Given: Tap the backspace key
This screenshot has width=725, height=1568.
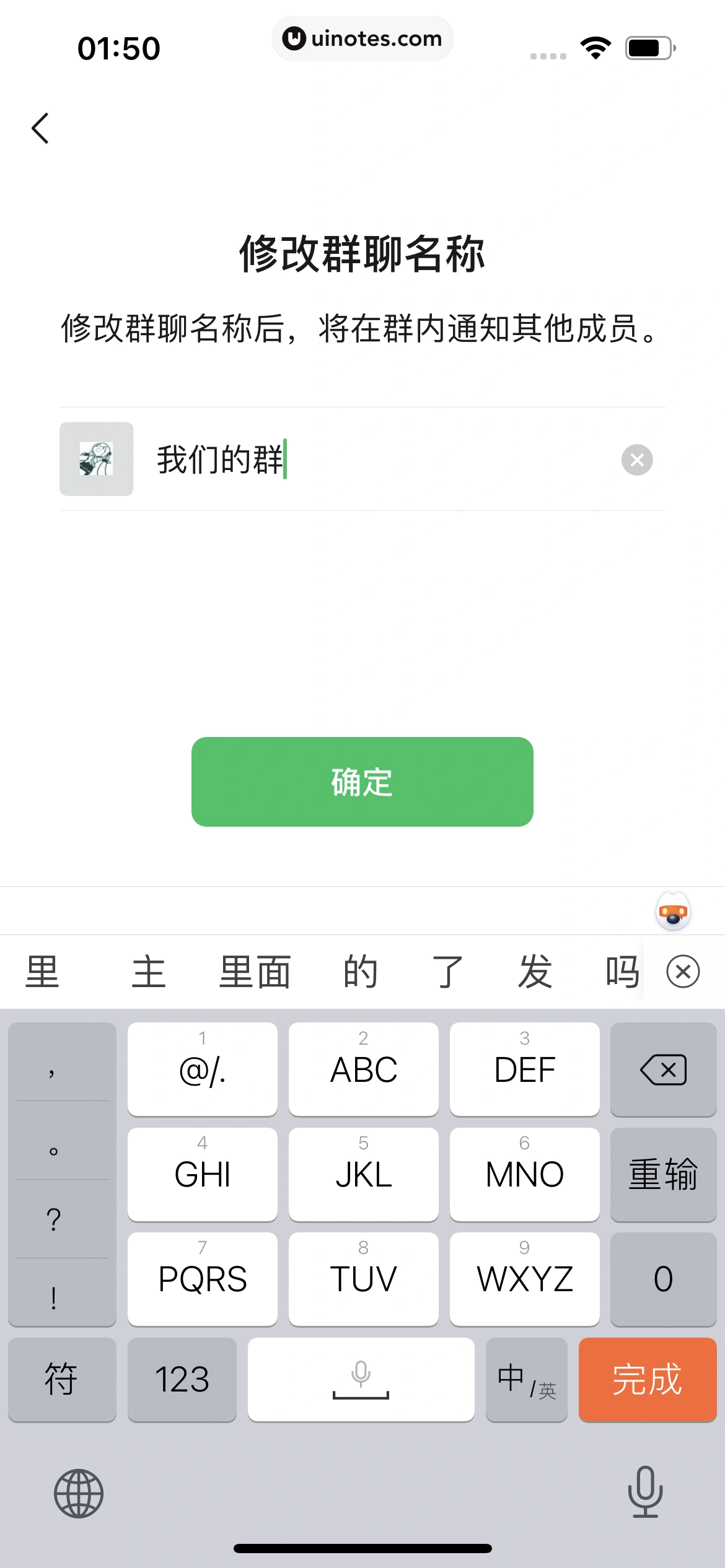Looking at the screenshot, I should coord(663,1069).
